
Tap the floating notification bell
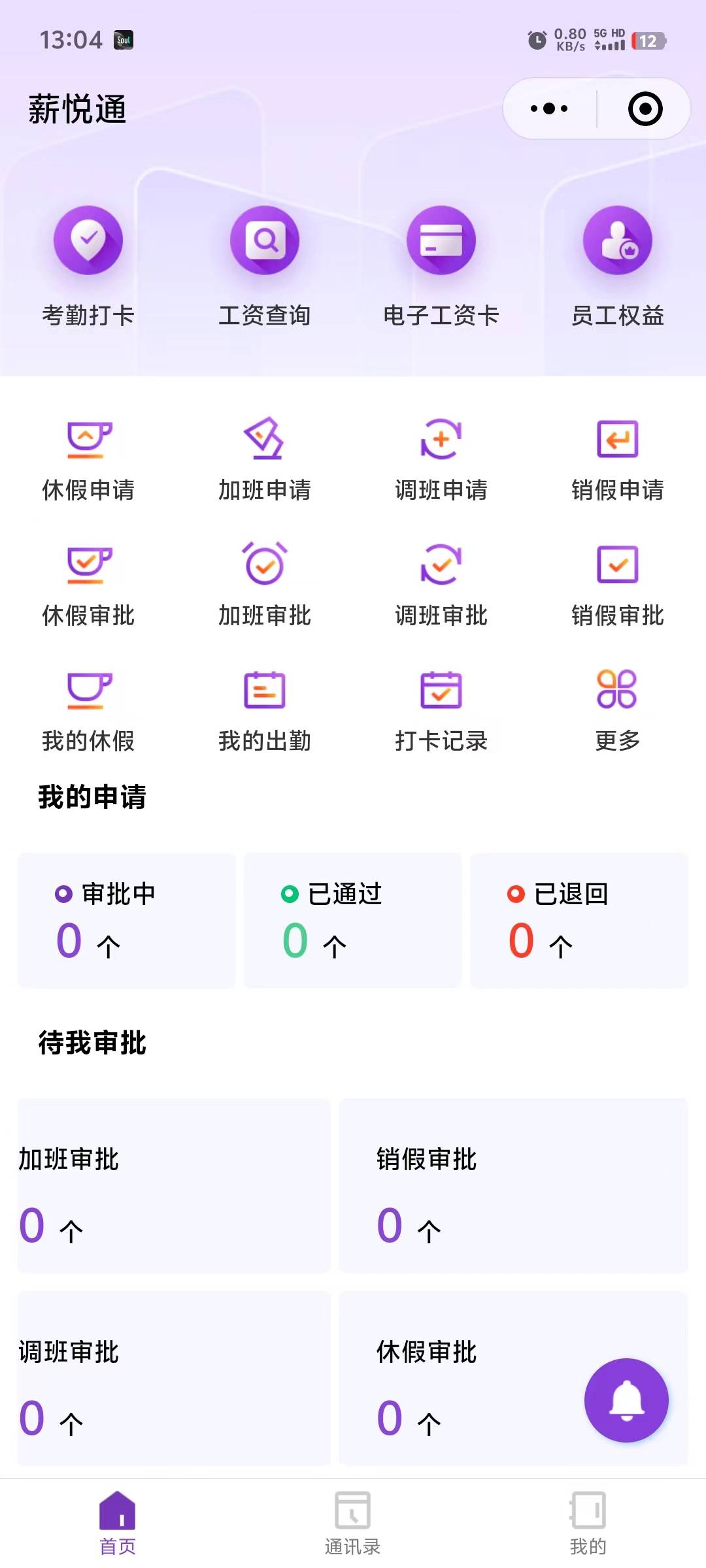[626, 1400]
